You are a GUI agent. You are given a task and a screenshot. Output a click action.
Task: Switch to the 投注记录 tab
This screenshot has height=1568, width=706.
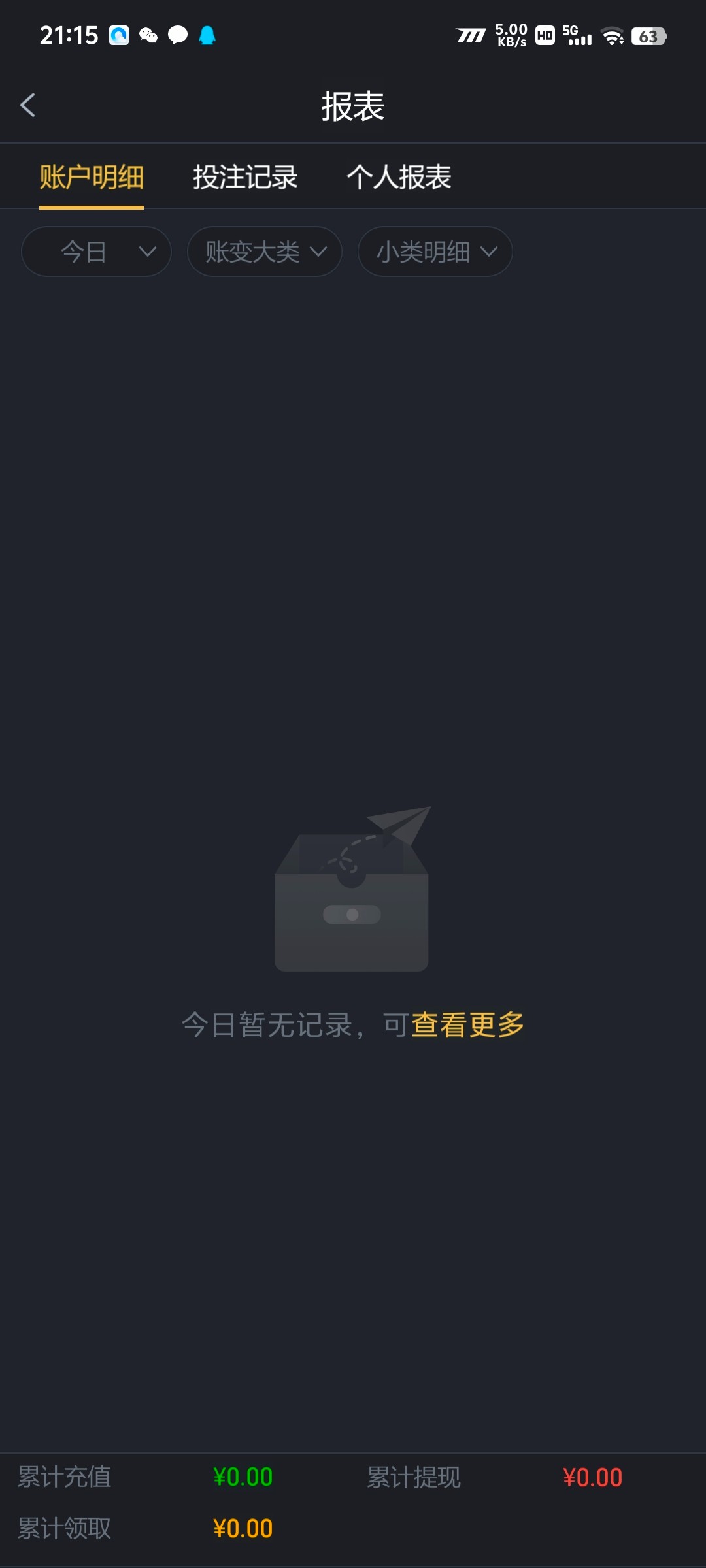245,177
